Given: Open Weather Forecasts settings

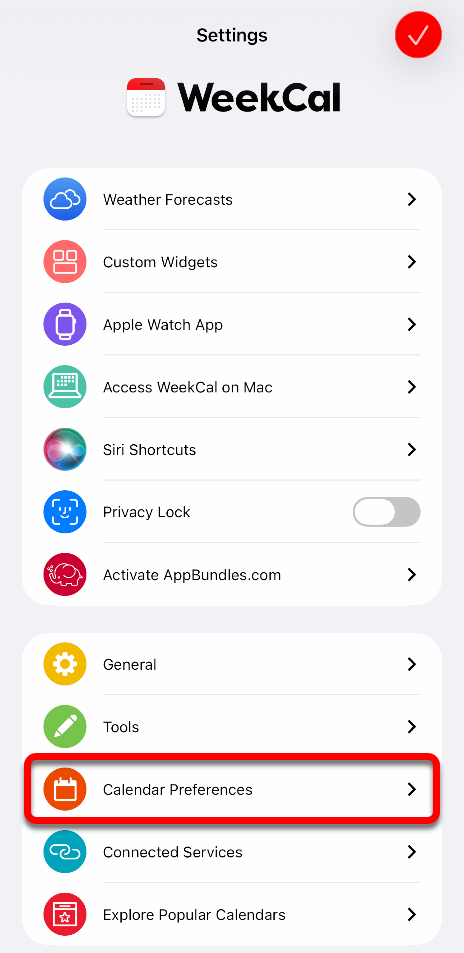Looking at the screenshot, I should click(232, 199).
